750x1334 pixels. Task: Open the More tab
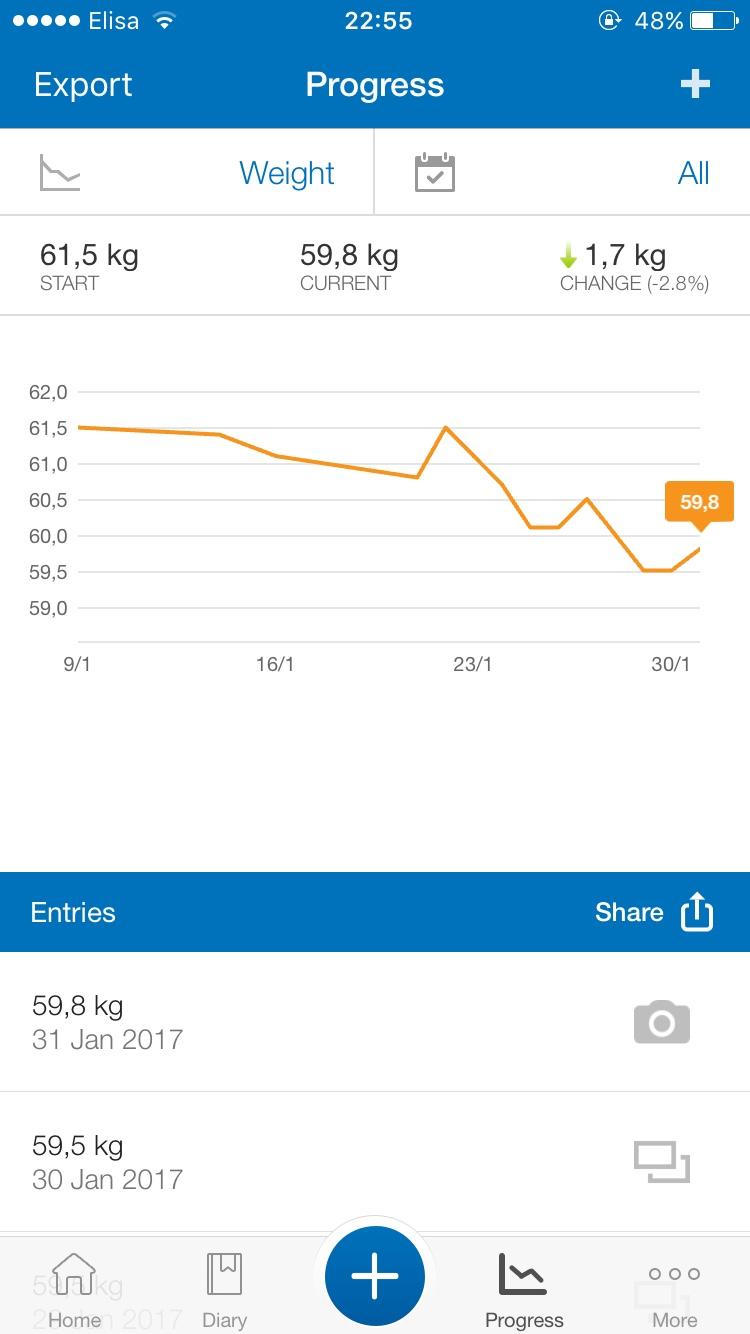pyautogui.click(x=674, y=1290)
